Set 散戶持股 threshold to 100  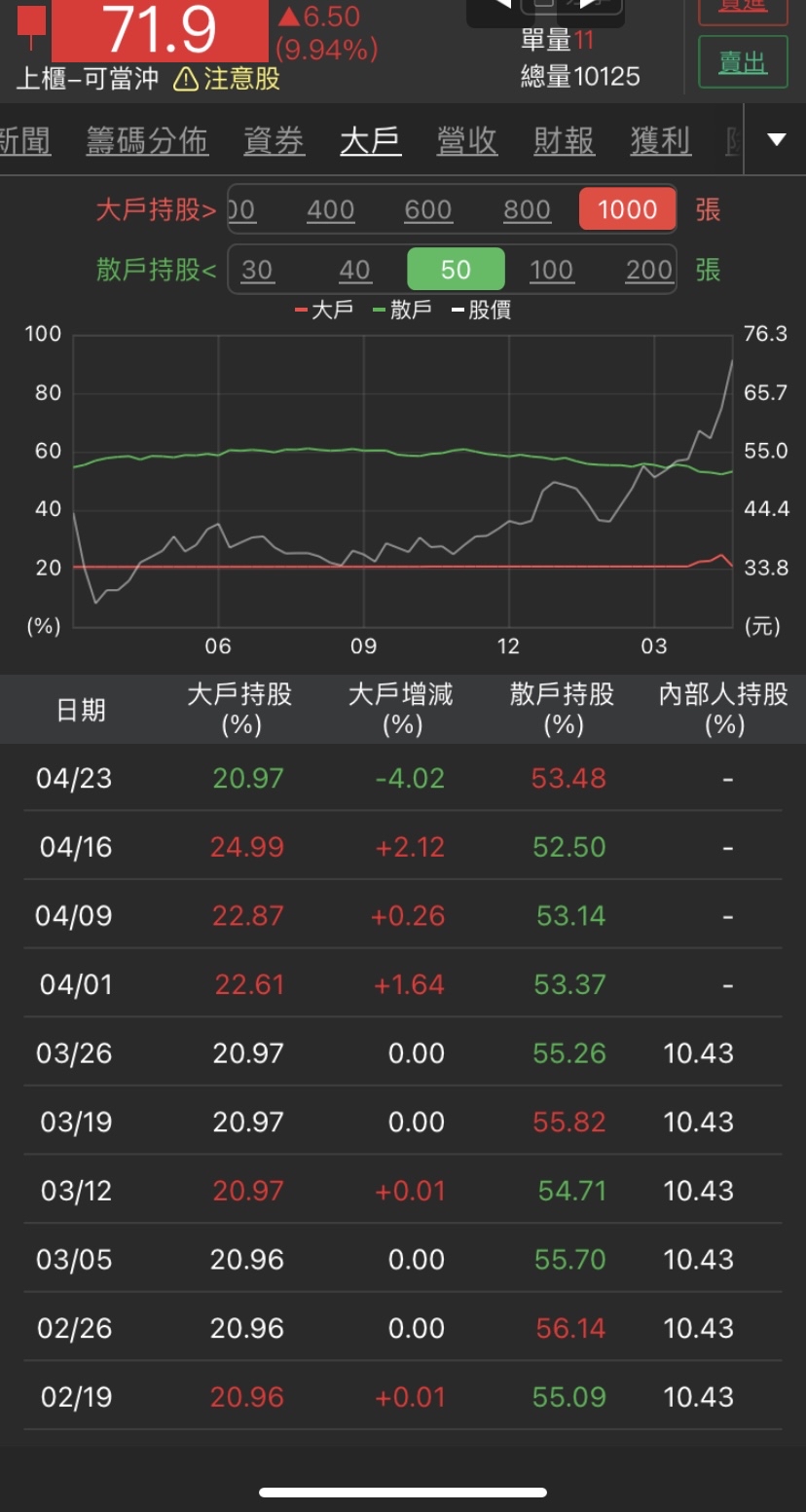point(551,270)
